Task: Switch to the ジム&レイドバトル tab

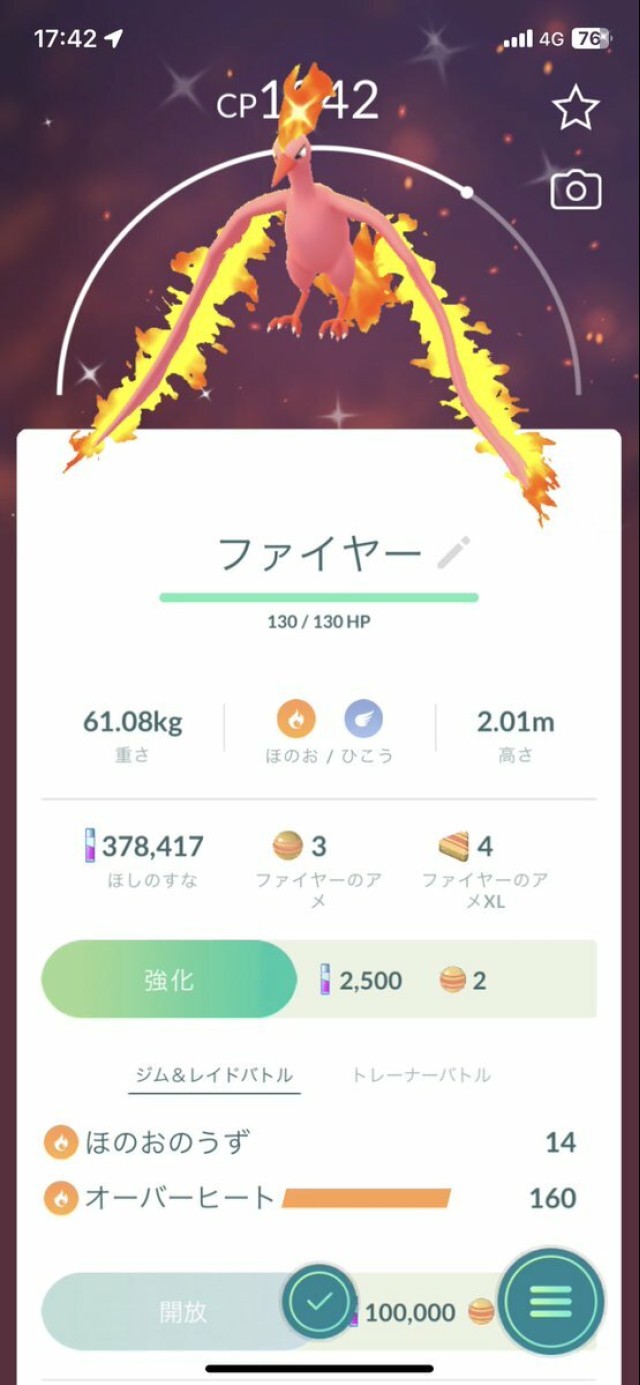Action: [x=214, y=1075]
